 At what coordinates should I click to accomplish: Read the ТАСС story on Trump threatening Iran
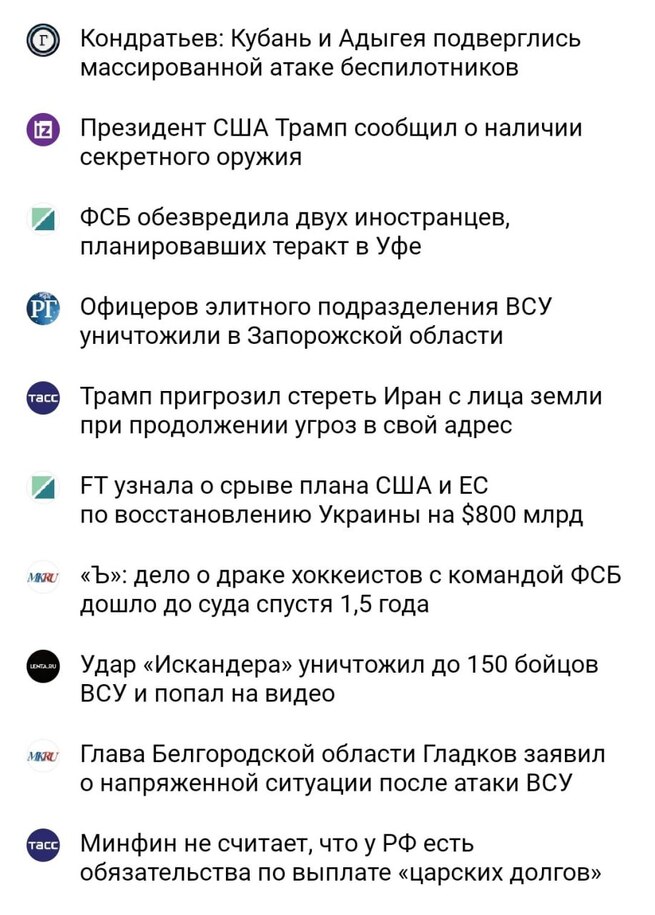click(x=340, y=411)
